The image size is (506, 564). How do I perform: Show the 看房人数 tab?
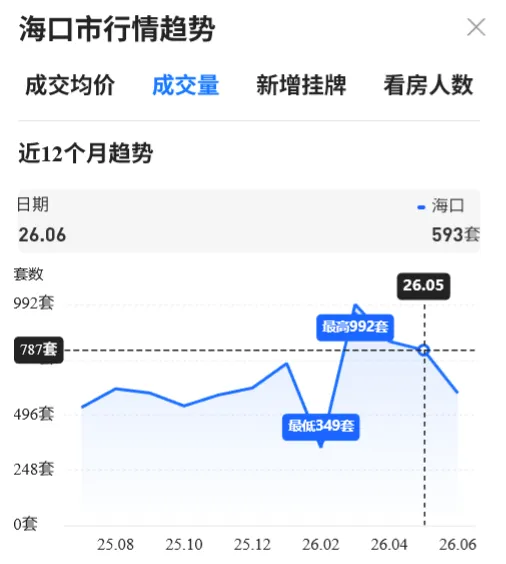coord(428,85)
